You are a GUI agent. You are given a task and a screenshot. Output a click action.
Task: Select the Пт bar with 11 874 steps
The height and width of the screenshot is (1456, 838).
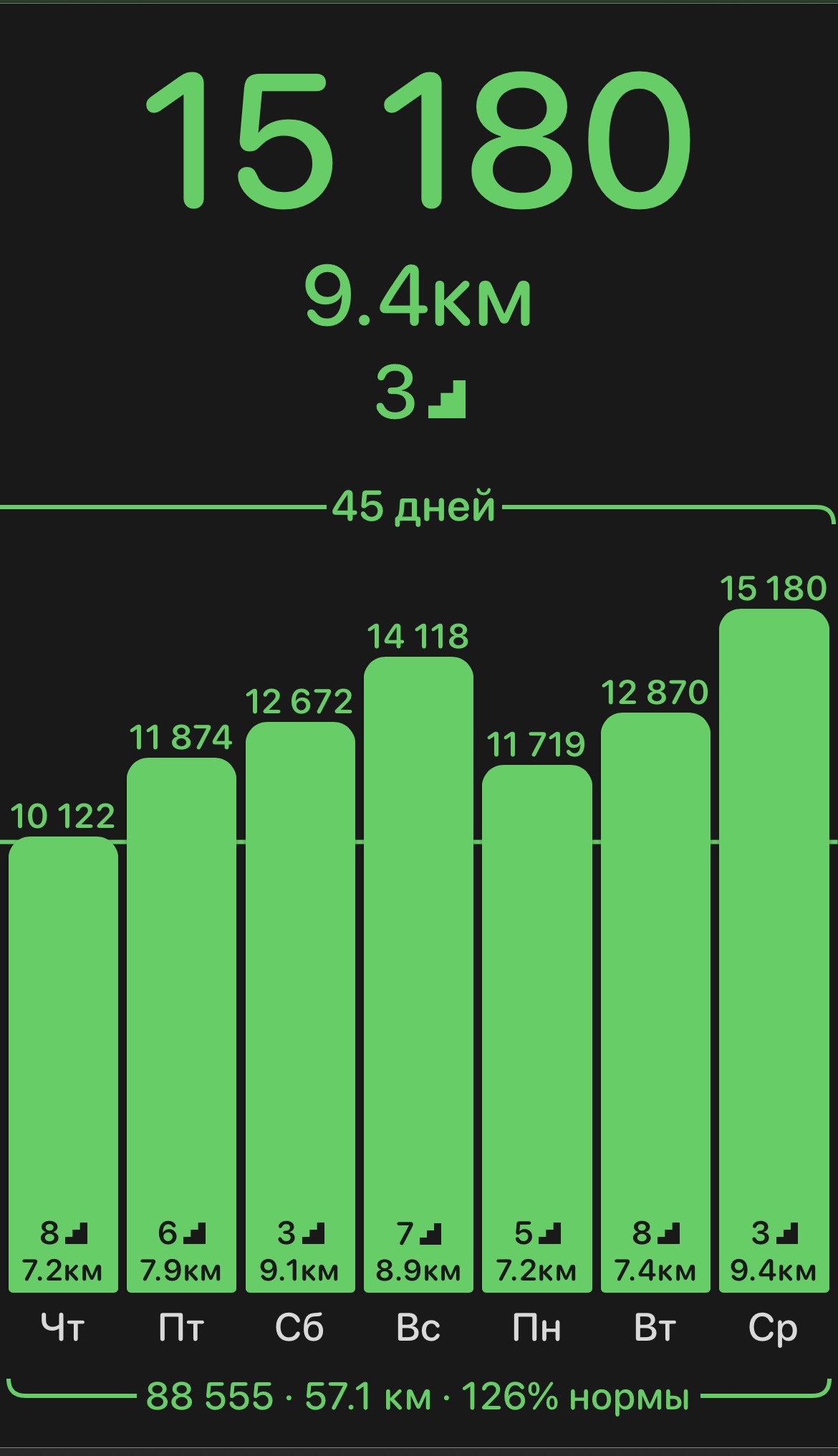181,1024
